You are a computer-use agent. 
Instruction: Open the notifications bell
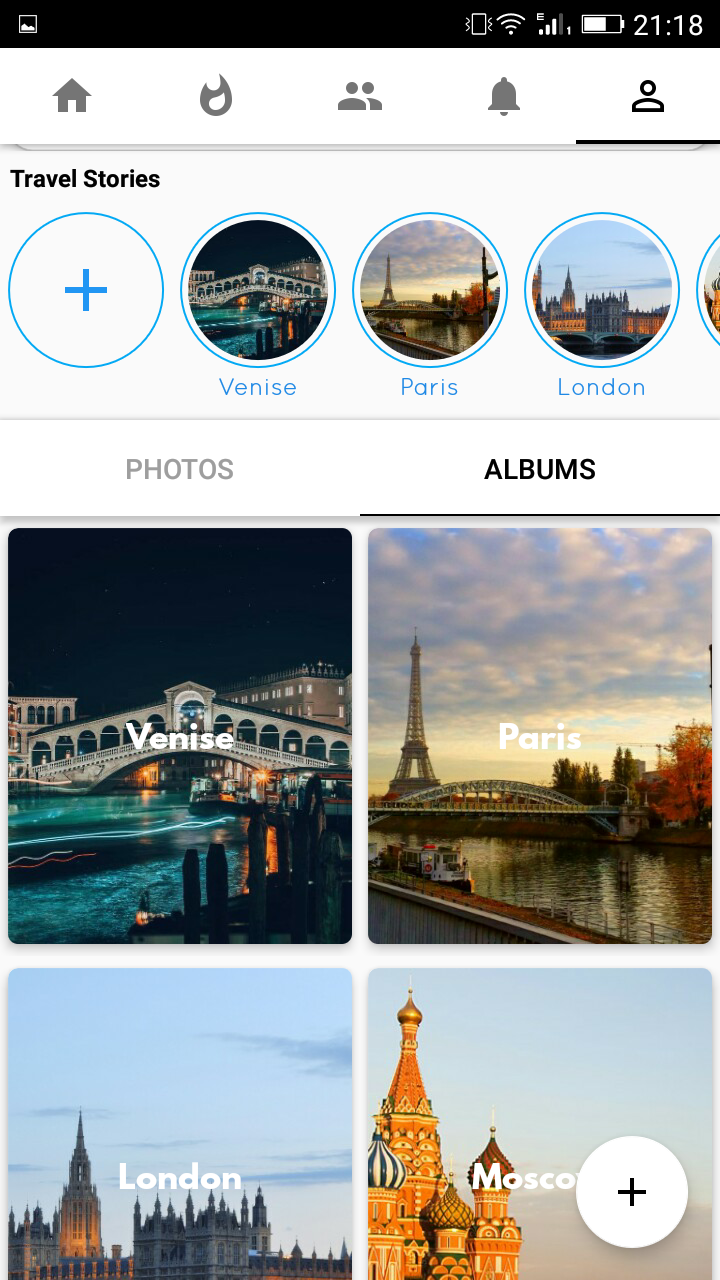pyautogui.click(x=504, y=96)
